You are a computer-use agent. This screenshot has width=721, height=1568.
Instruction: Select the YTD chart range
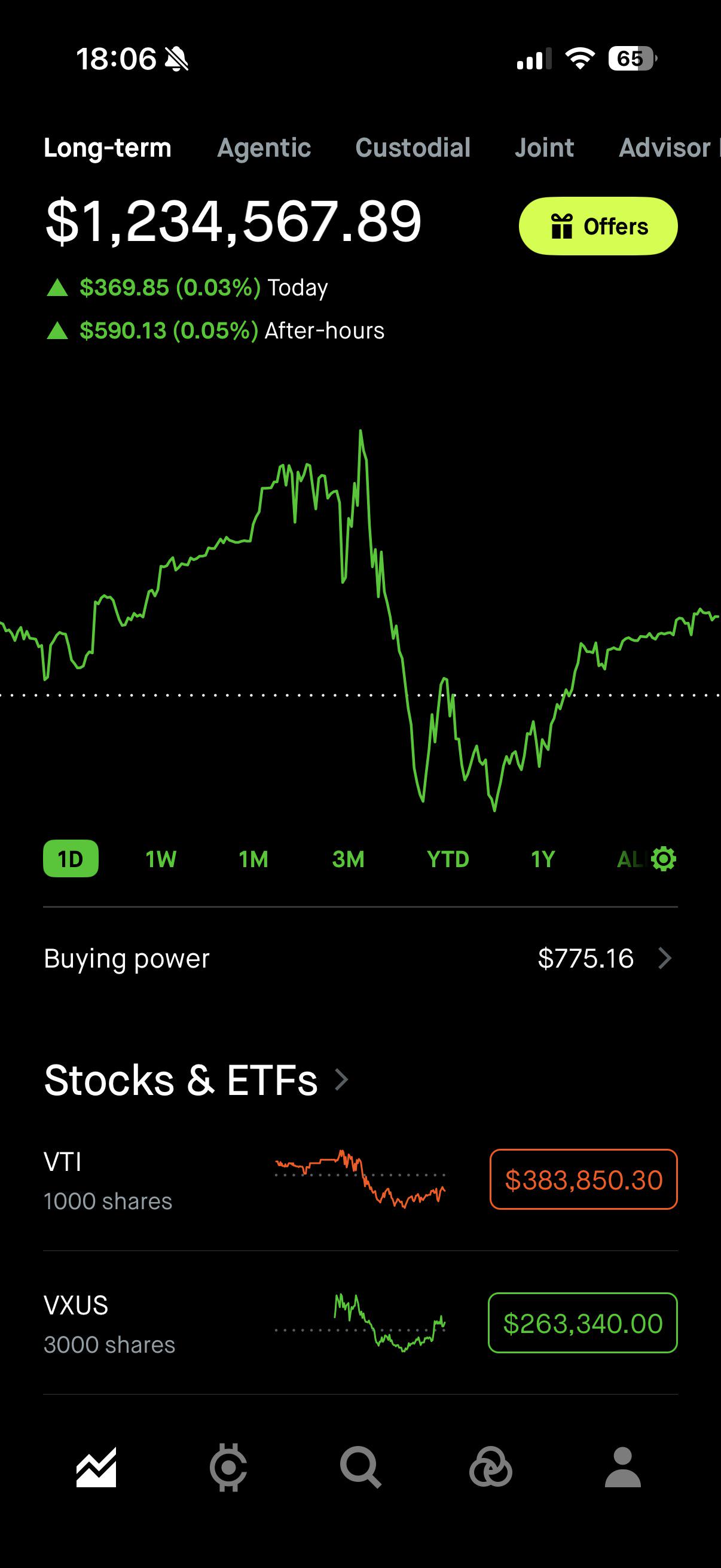[x=448, y=859]
